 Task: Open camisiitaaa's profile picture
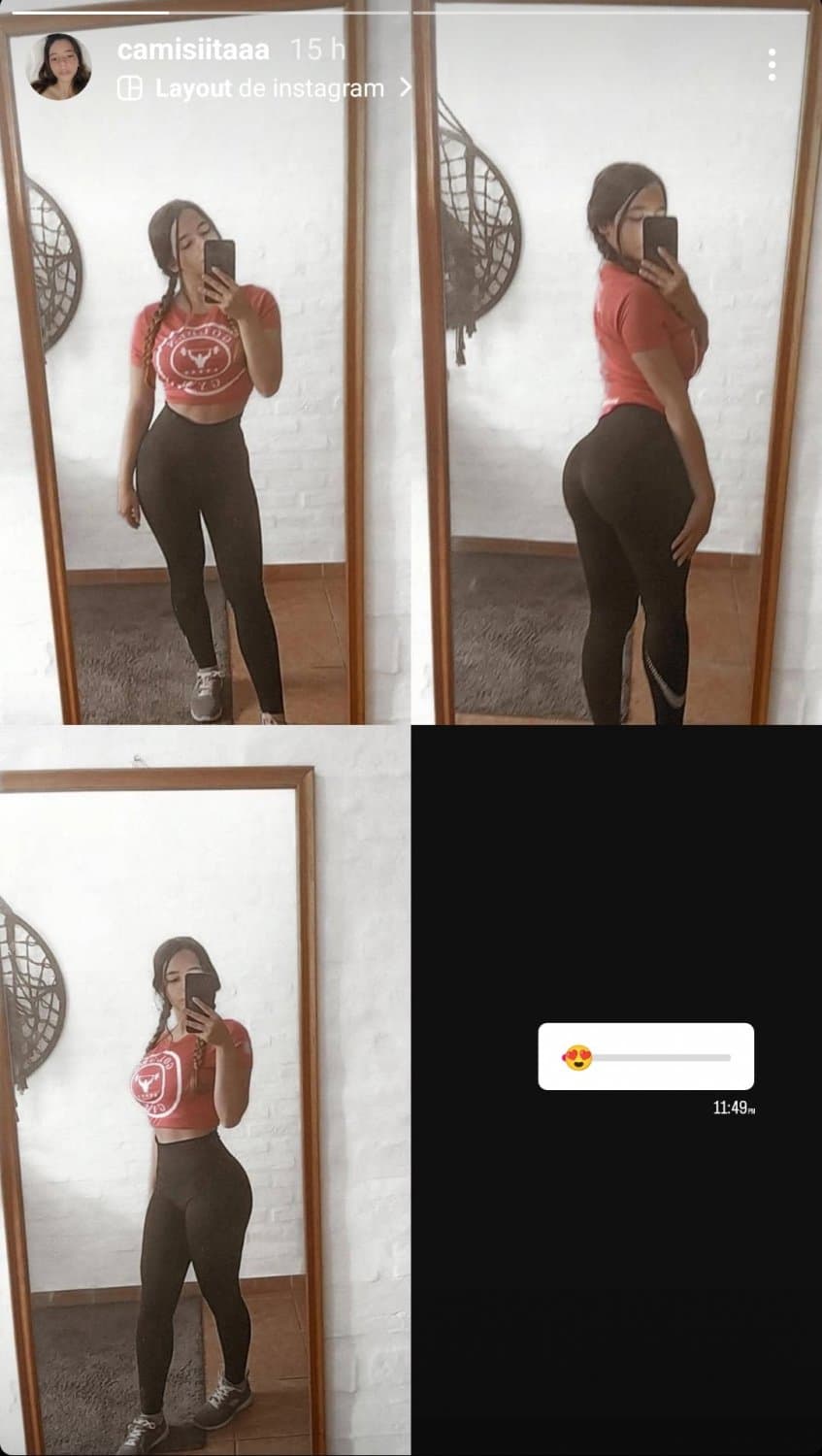point(60,67)
